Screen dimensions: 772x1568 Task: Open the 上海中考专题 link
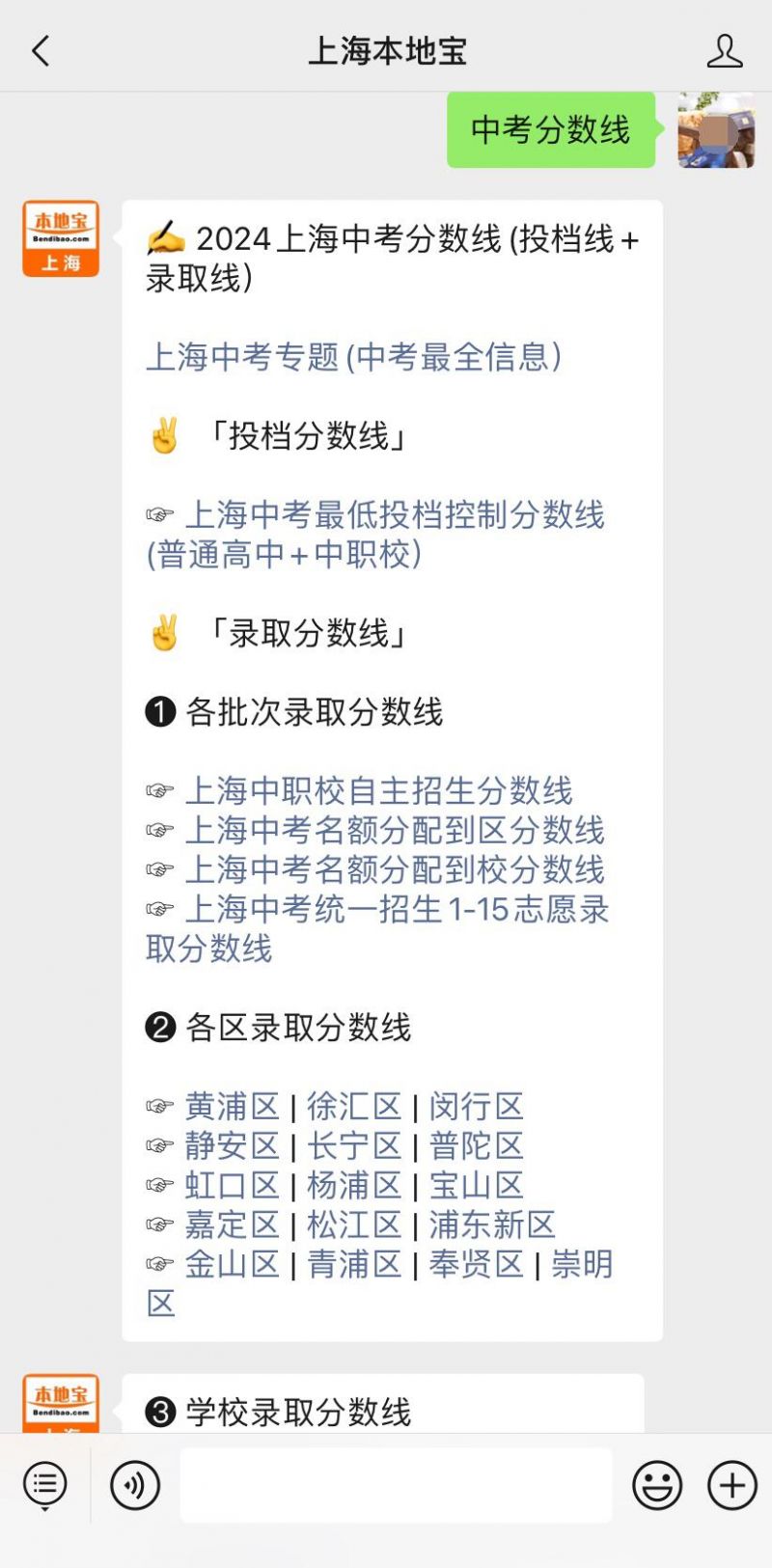[353, 357]
